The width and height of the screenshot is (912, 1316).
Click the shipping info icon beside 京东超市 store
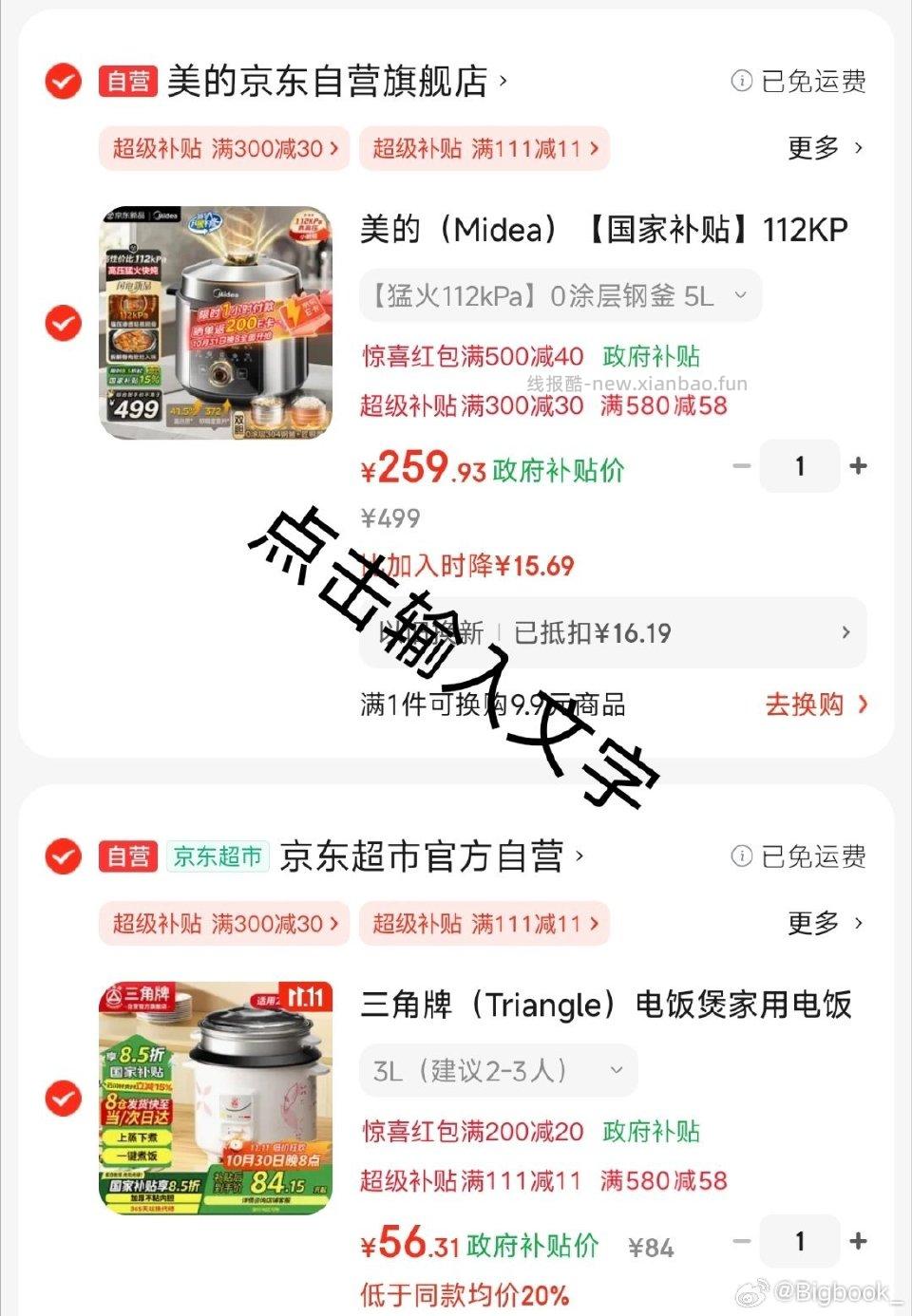pyautogui.click(x=740, y=856)
